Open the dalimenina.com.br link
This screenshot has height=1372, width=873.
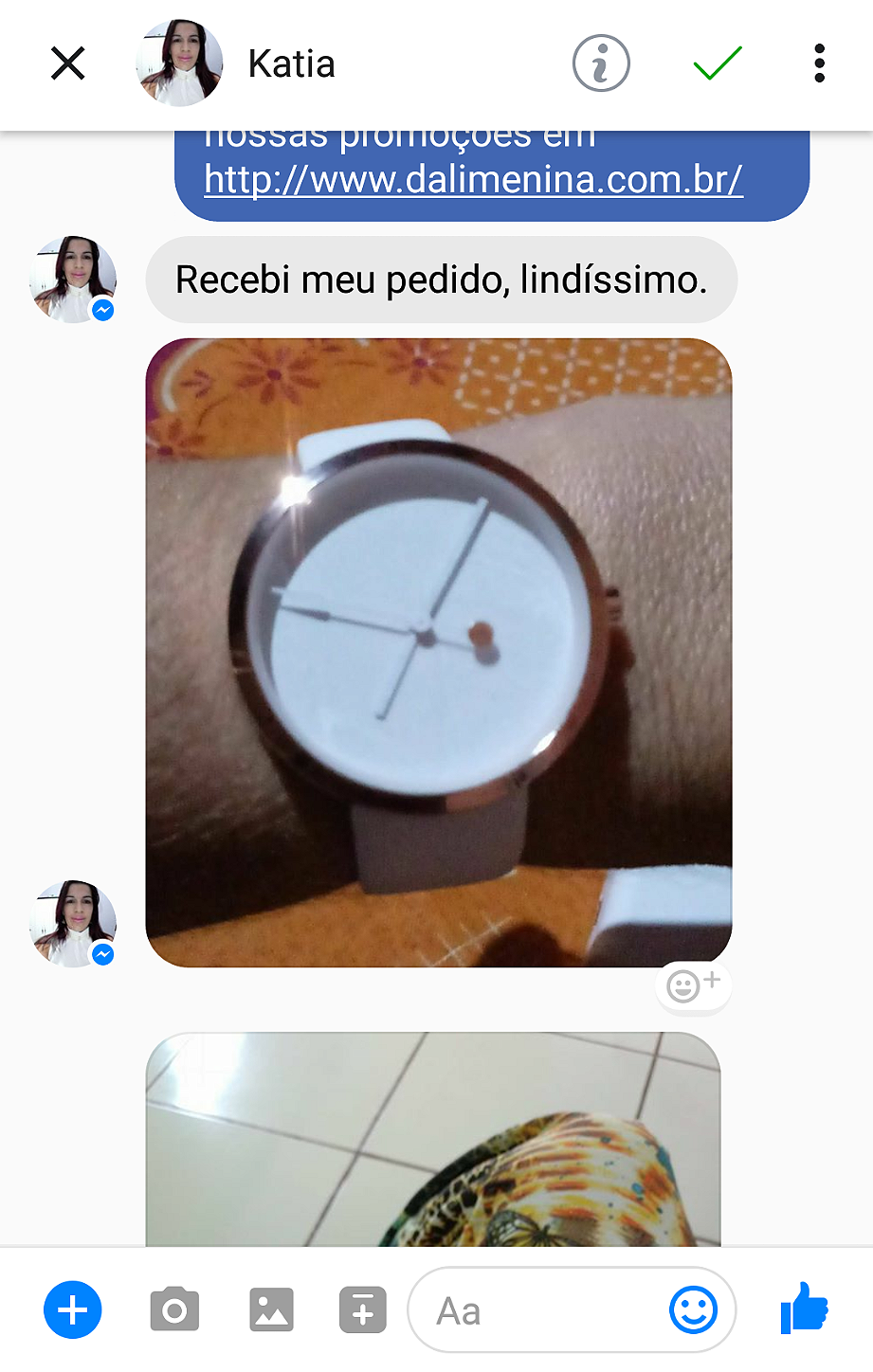pos(473,179)
